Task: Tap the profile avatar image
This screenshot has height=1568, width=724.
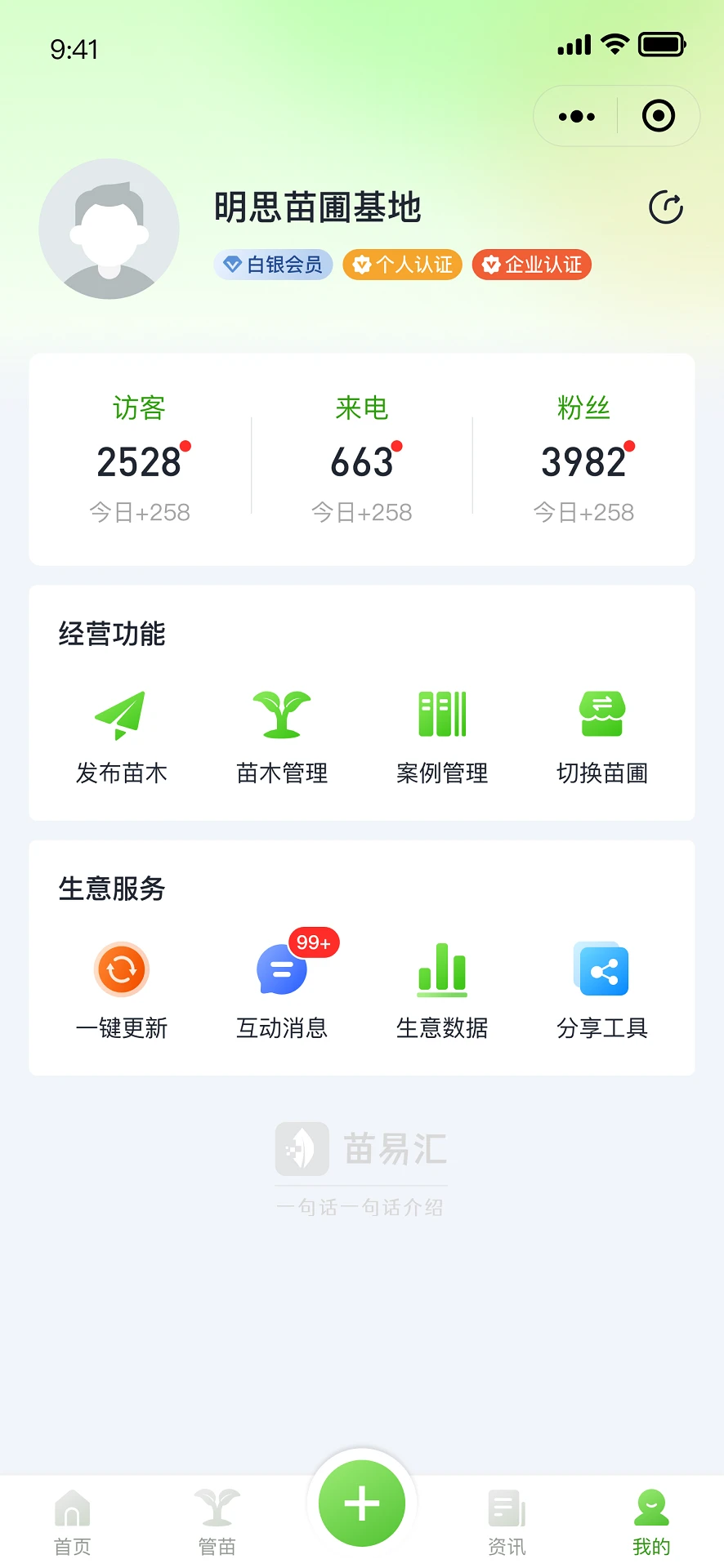Action: coord(109,229)
